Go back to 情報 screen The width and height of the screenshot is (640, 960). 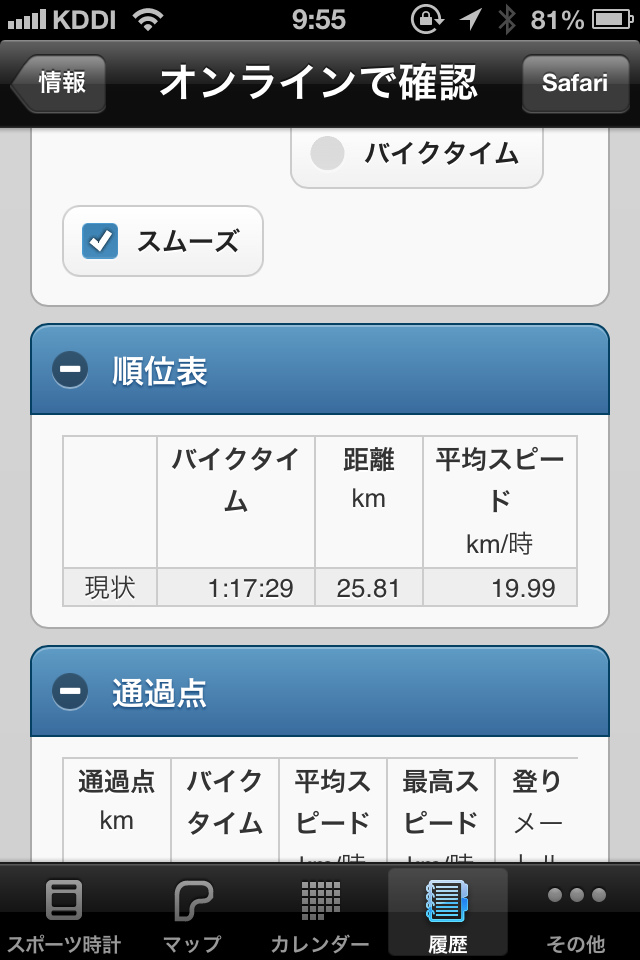(x=59, y=83)
